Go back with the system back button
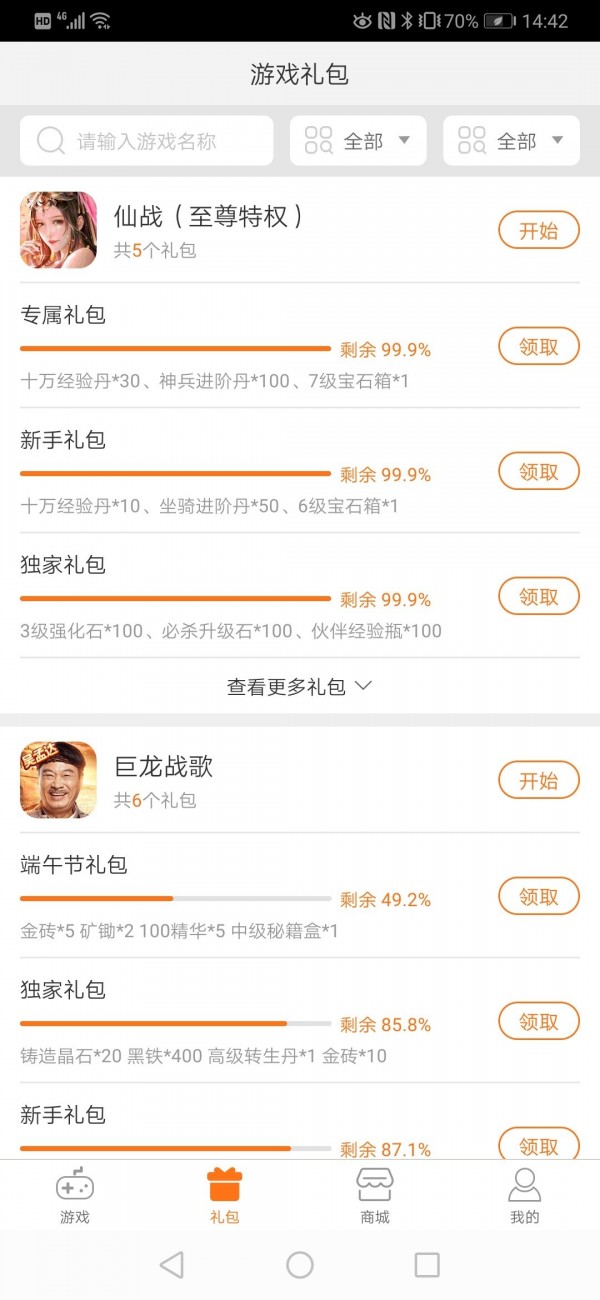The height and width of the screenshot is (1300, 600). 172,1265
